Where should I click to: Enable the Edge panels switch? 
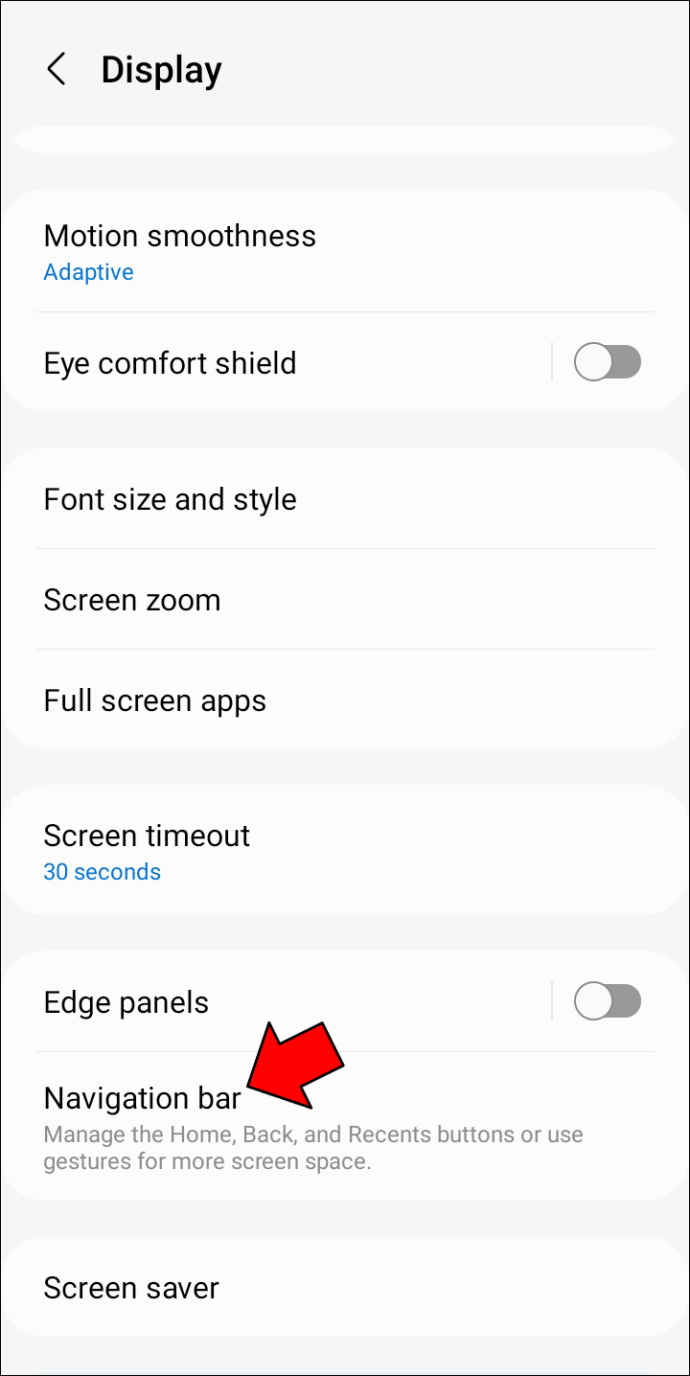pyautogui.click(x=607, y=1001)
